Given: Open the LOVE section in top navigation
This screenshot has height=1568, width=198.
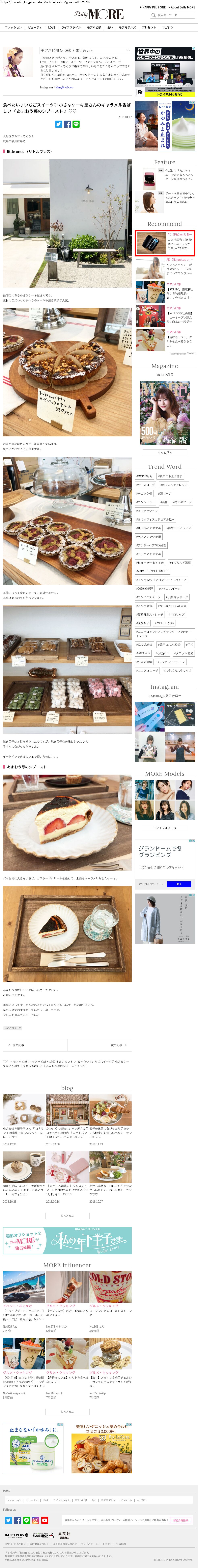Looking at the screenshot, I should click(x=51, y=27).
